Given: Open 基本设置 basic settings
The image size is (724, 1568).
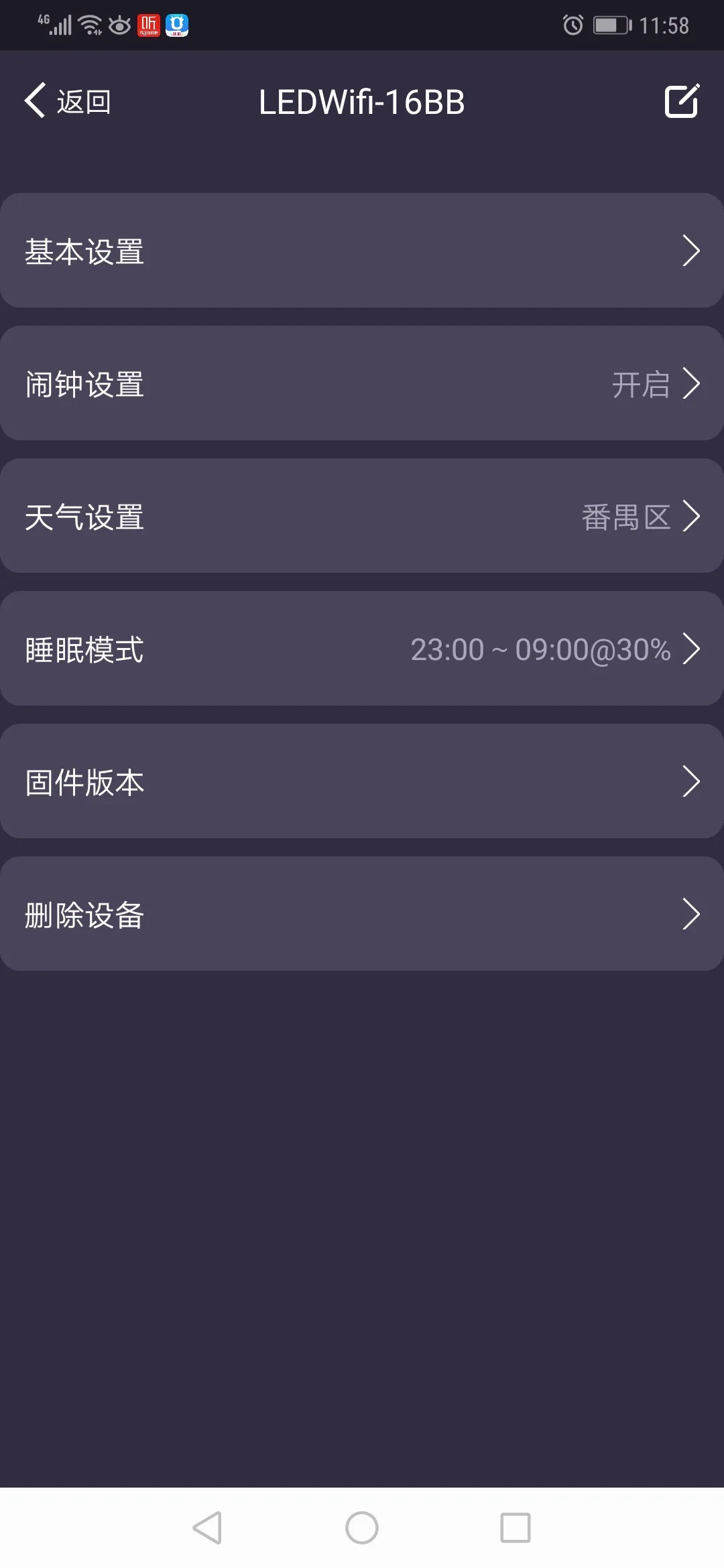Looking at the screenshot, I should [362, 251].
